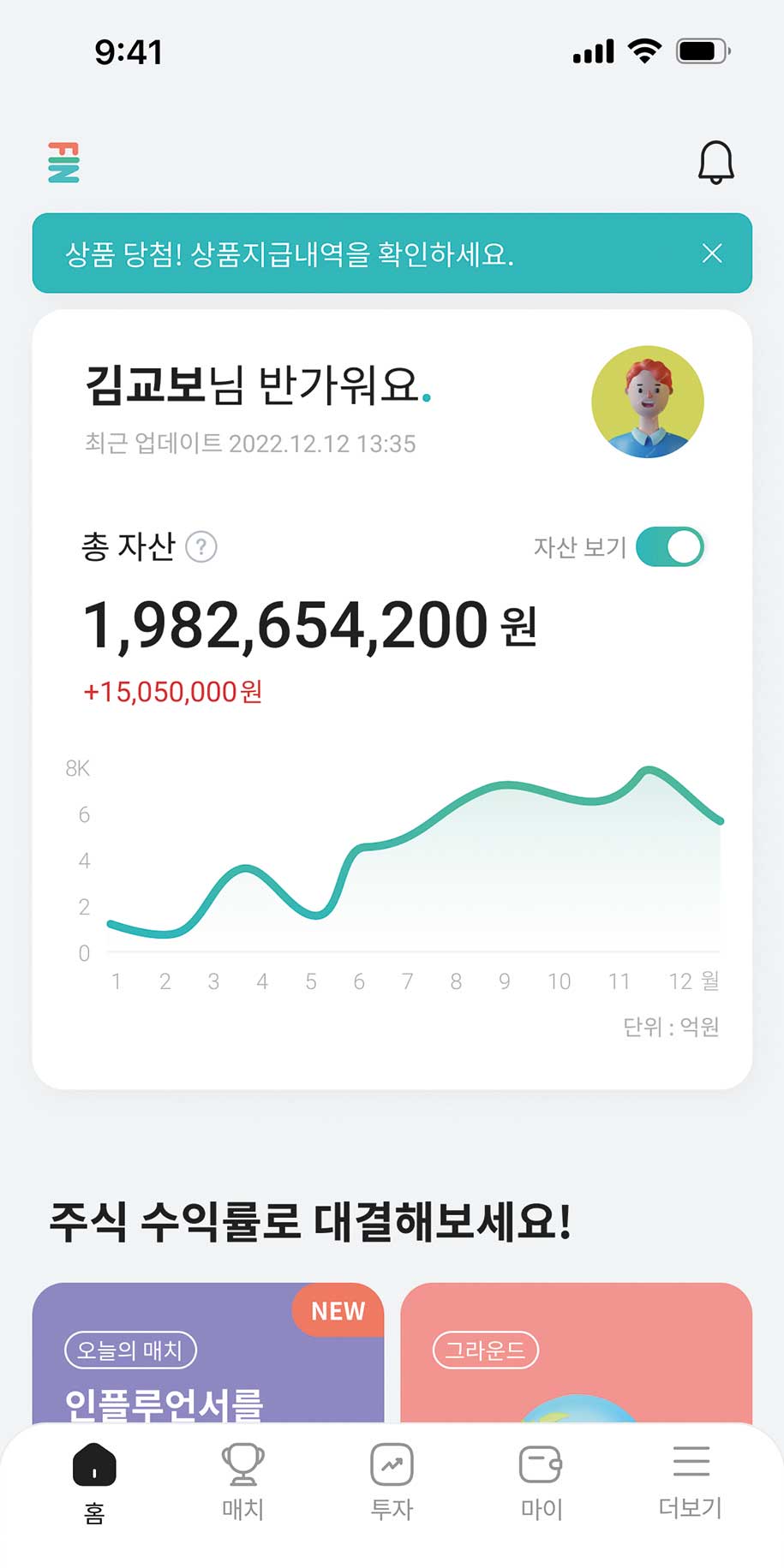Dismiss the 상품 당첨 banner
This screenshot has width=784, height=1568.
(x=712, y=253)
